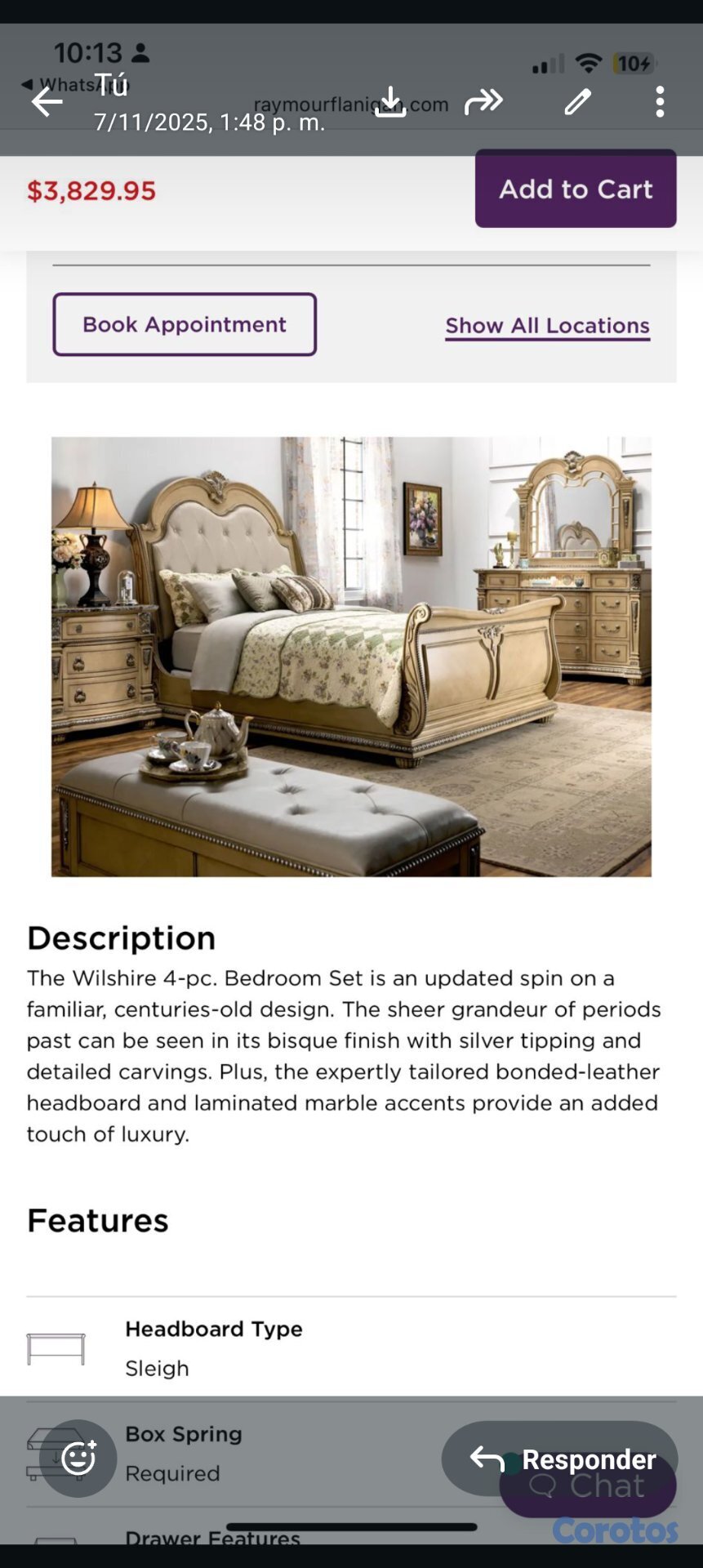703x1568 pixels.
Task: Tap the Responder reply button
Action: click(x=560, y=1459)
